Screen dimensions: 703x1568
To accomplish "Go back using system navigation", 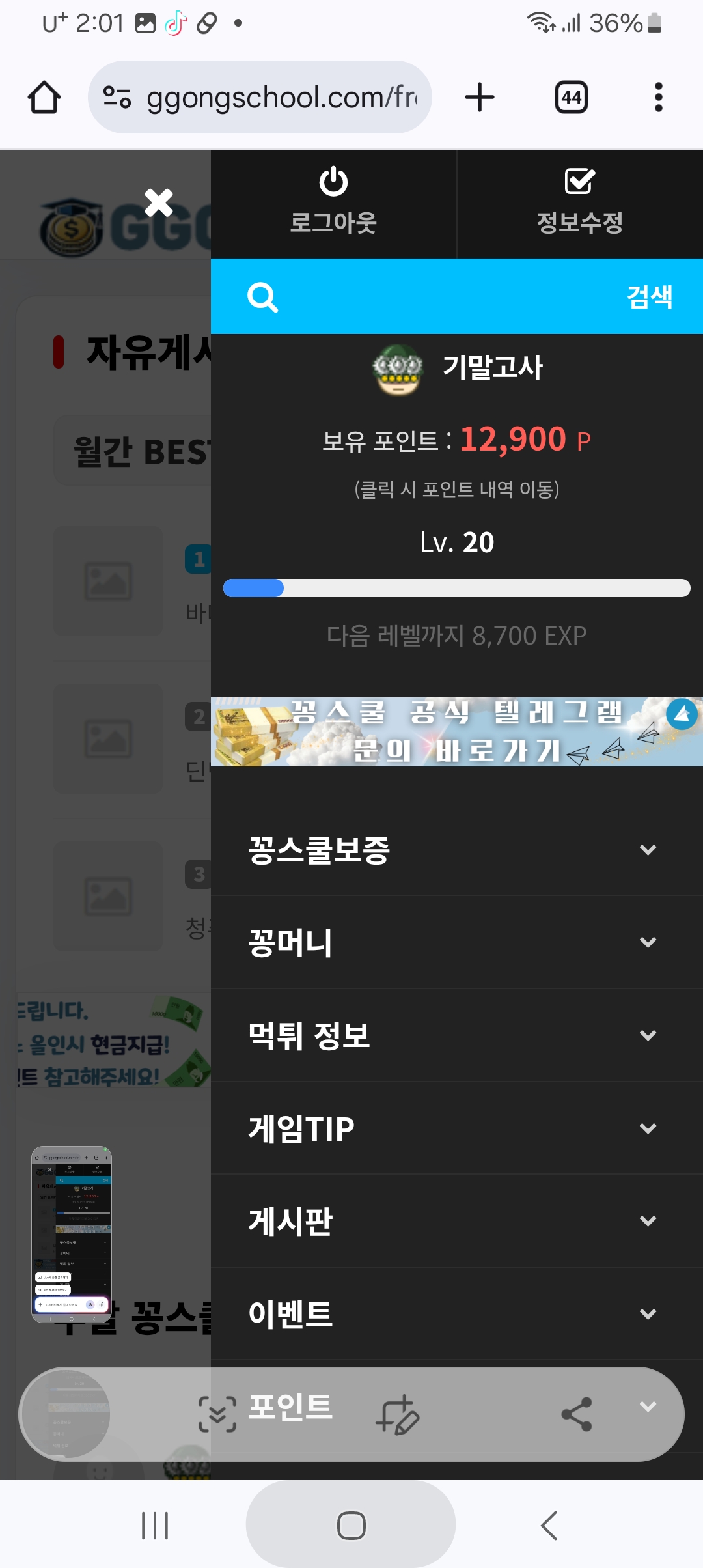I will pos(549,1525).
